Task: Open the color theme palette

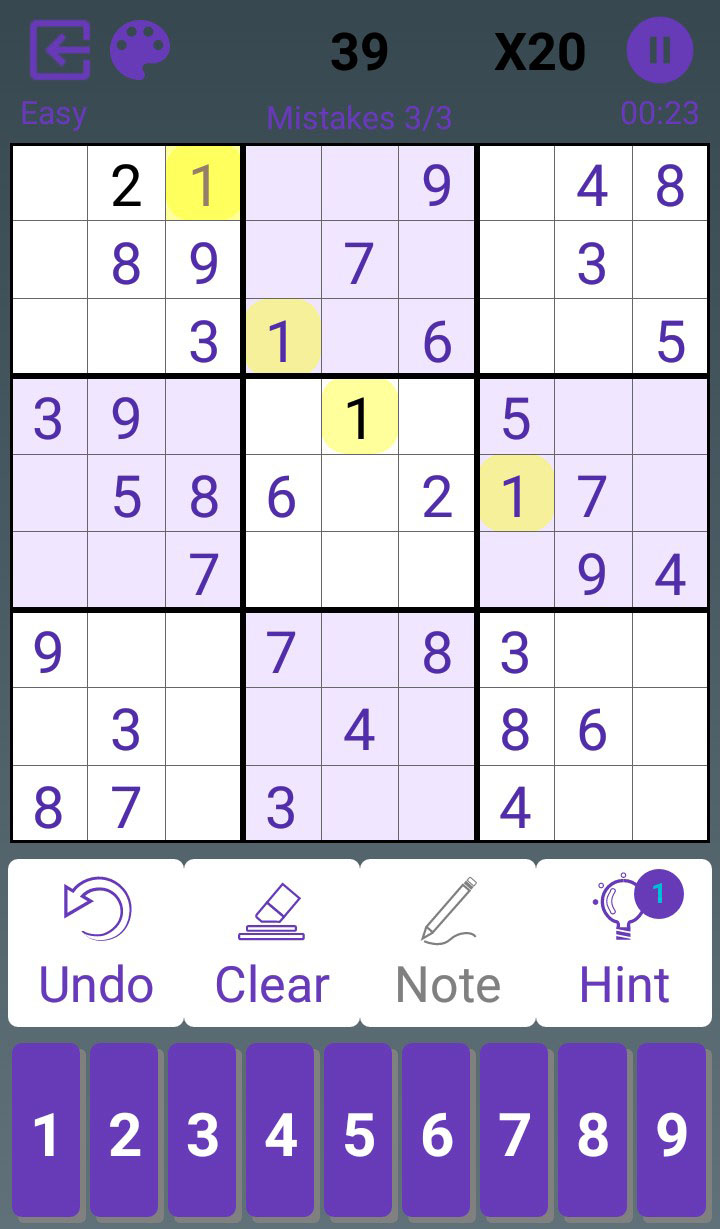Action: [x=140, y=50]
